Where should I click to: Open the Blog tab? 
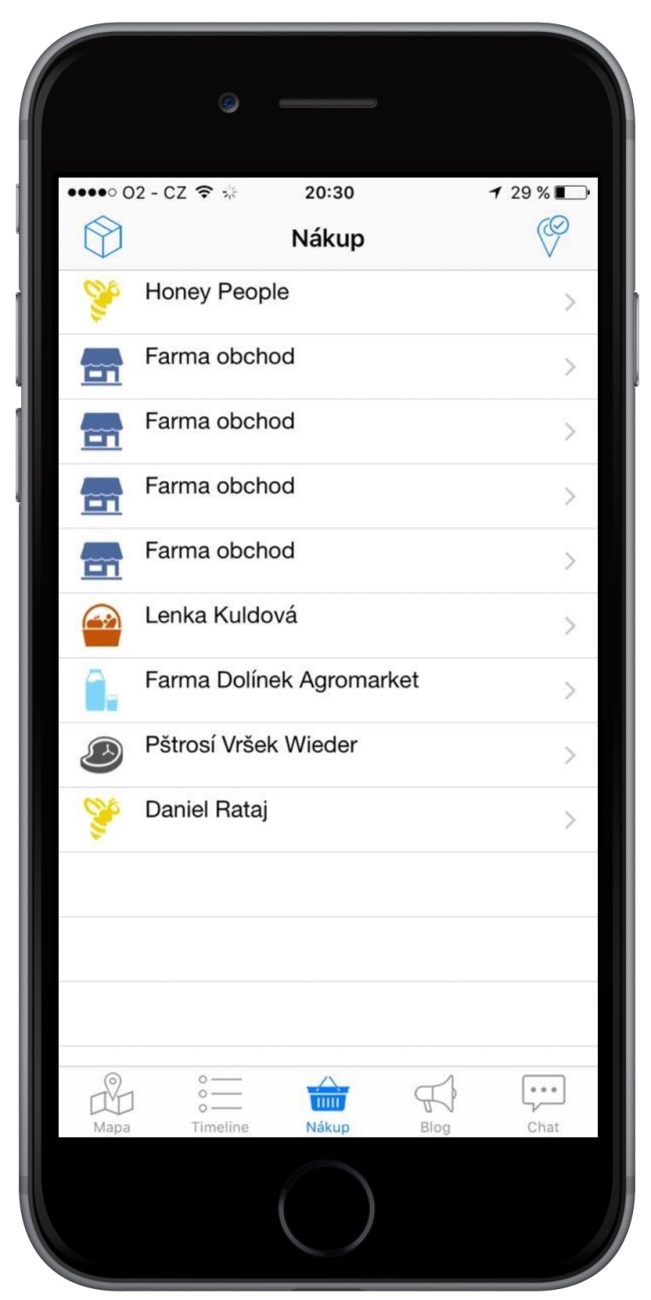coord(435,1102)
